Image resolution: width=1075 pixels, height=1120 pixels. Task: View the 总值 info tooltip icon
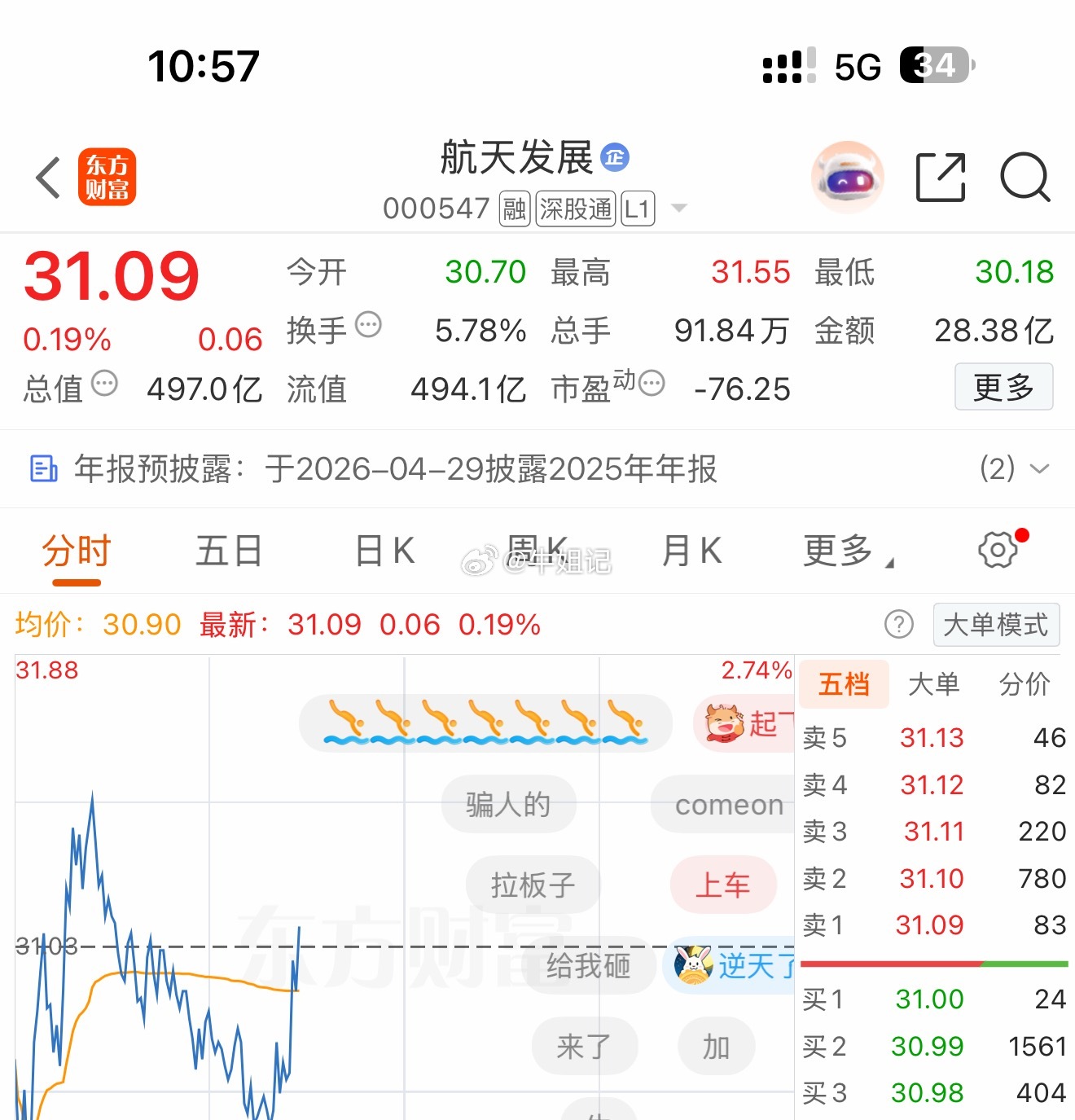pos(106,383)
